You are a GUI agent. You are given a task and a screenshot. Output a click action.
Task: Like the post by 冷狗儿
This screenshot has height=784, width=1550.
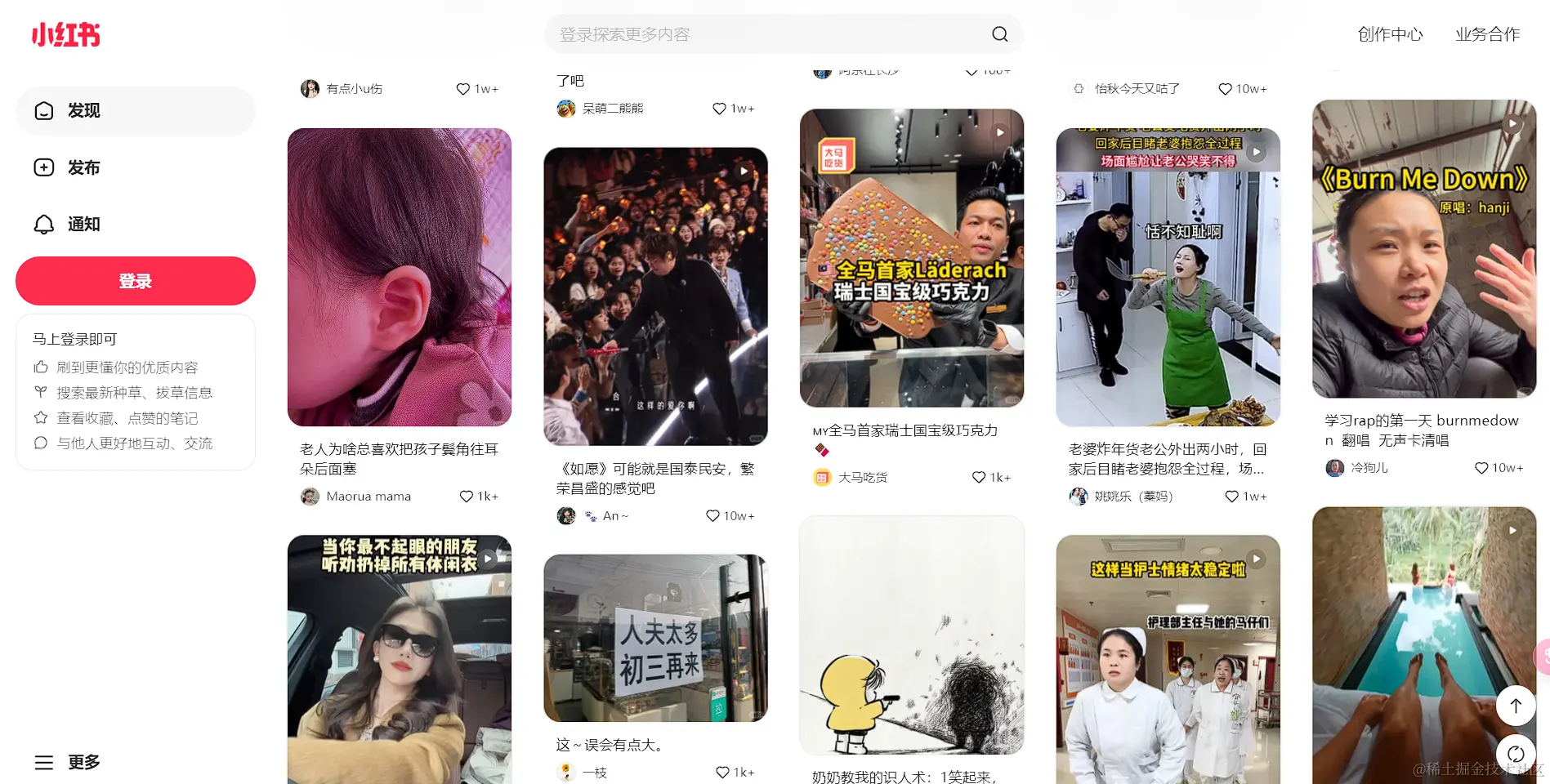1481,468
